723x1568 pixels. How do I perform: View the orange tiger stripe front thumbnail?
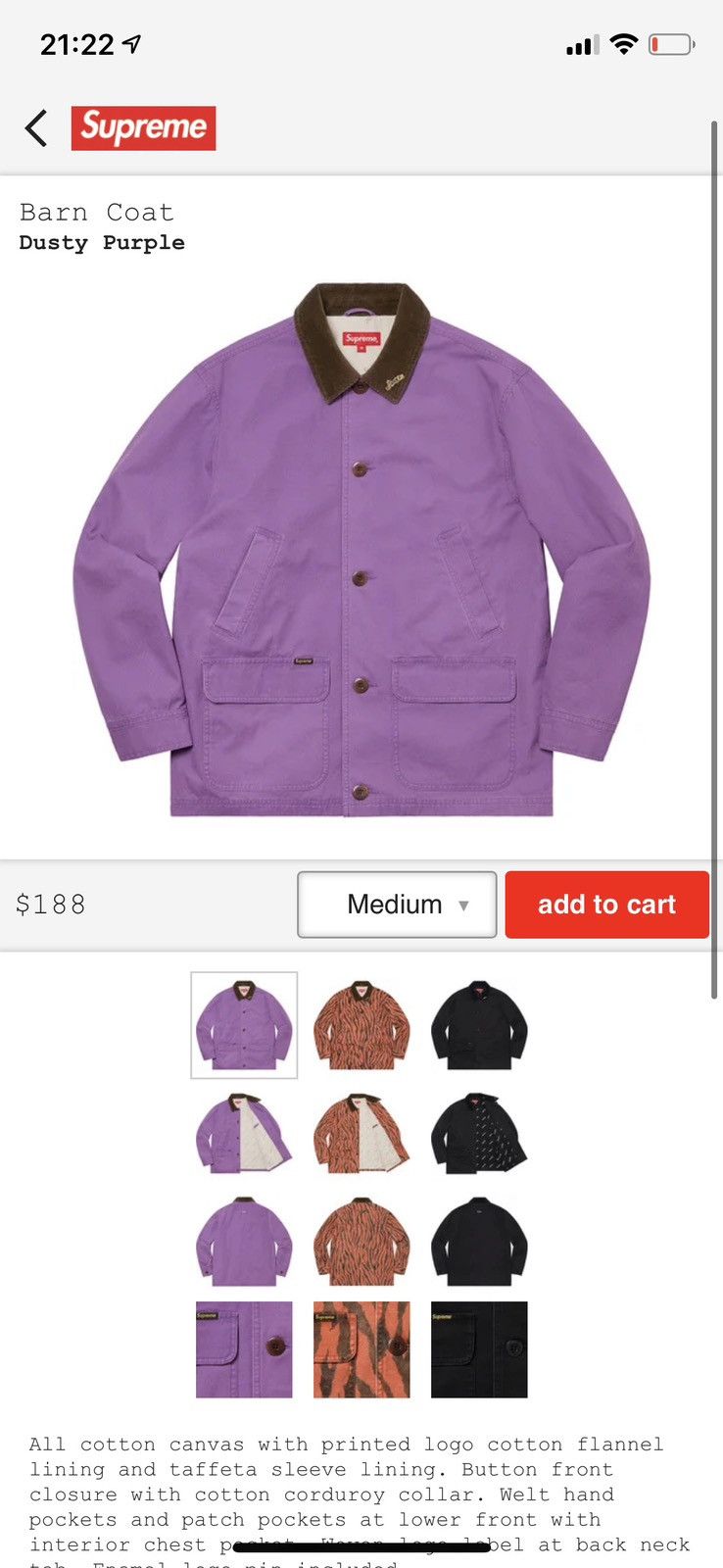[x=361, y=1025]
